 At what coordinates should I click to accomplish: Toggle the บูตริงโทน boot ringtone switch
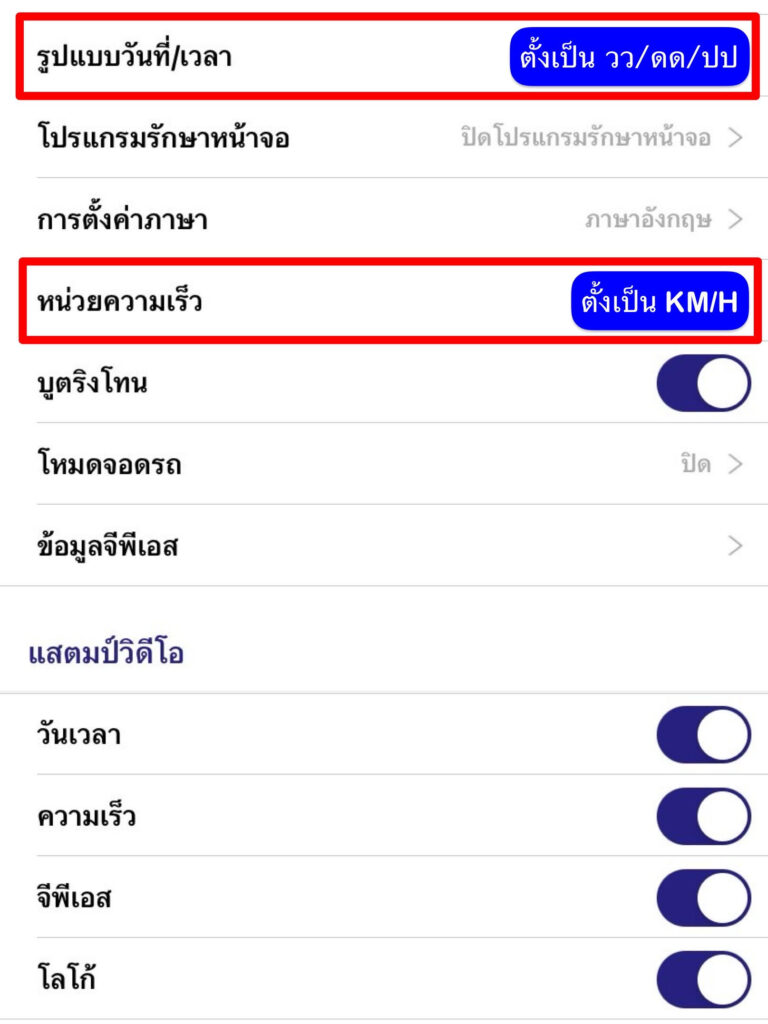pos(703,383)
